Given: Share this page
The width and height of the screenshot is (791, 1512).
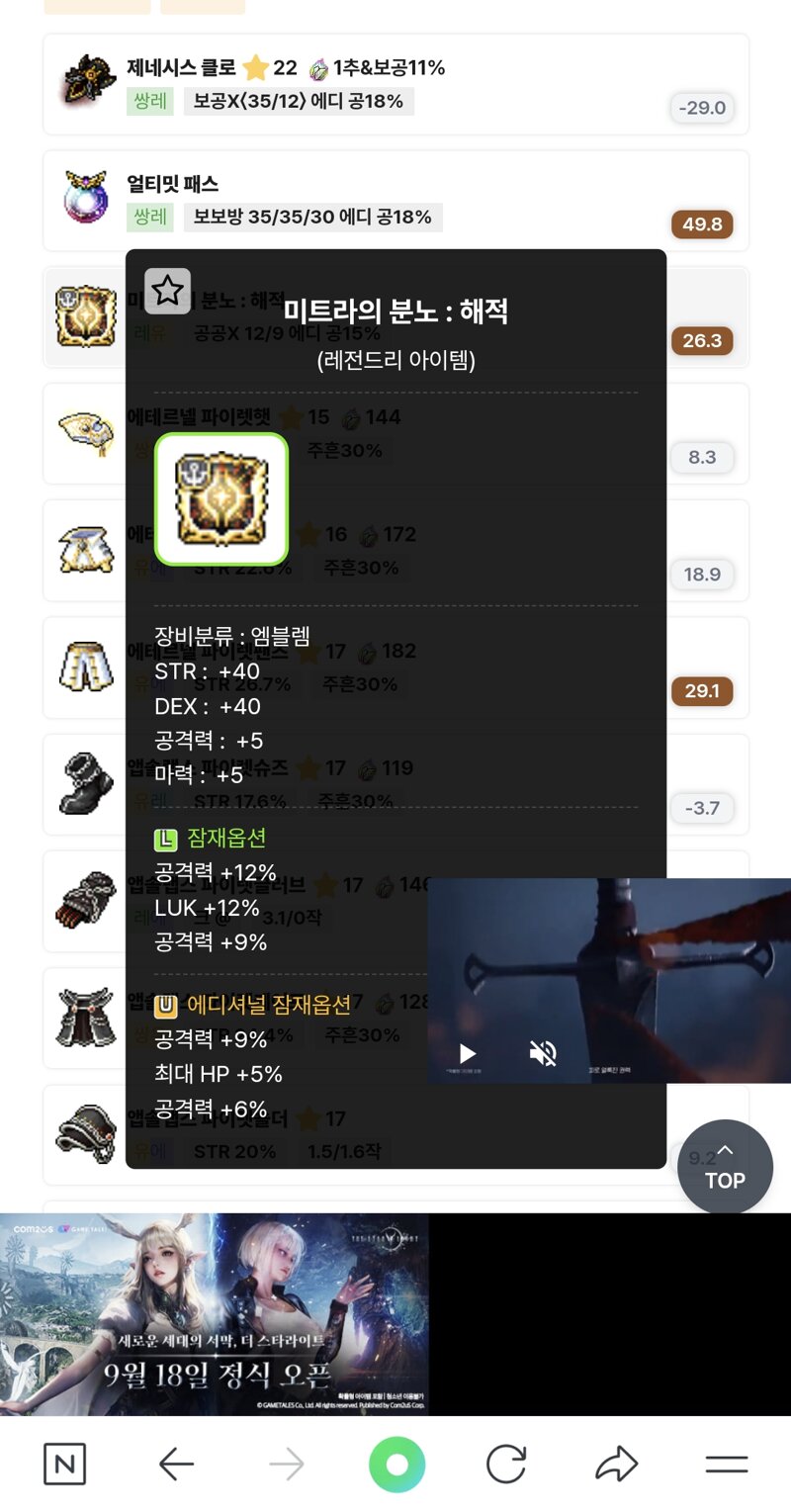Looking at the screenshot, I should pyautogui.click(x=616, y=1465).
